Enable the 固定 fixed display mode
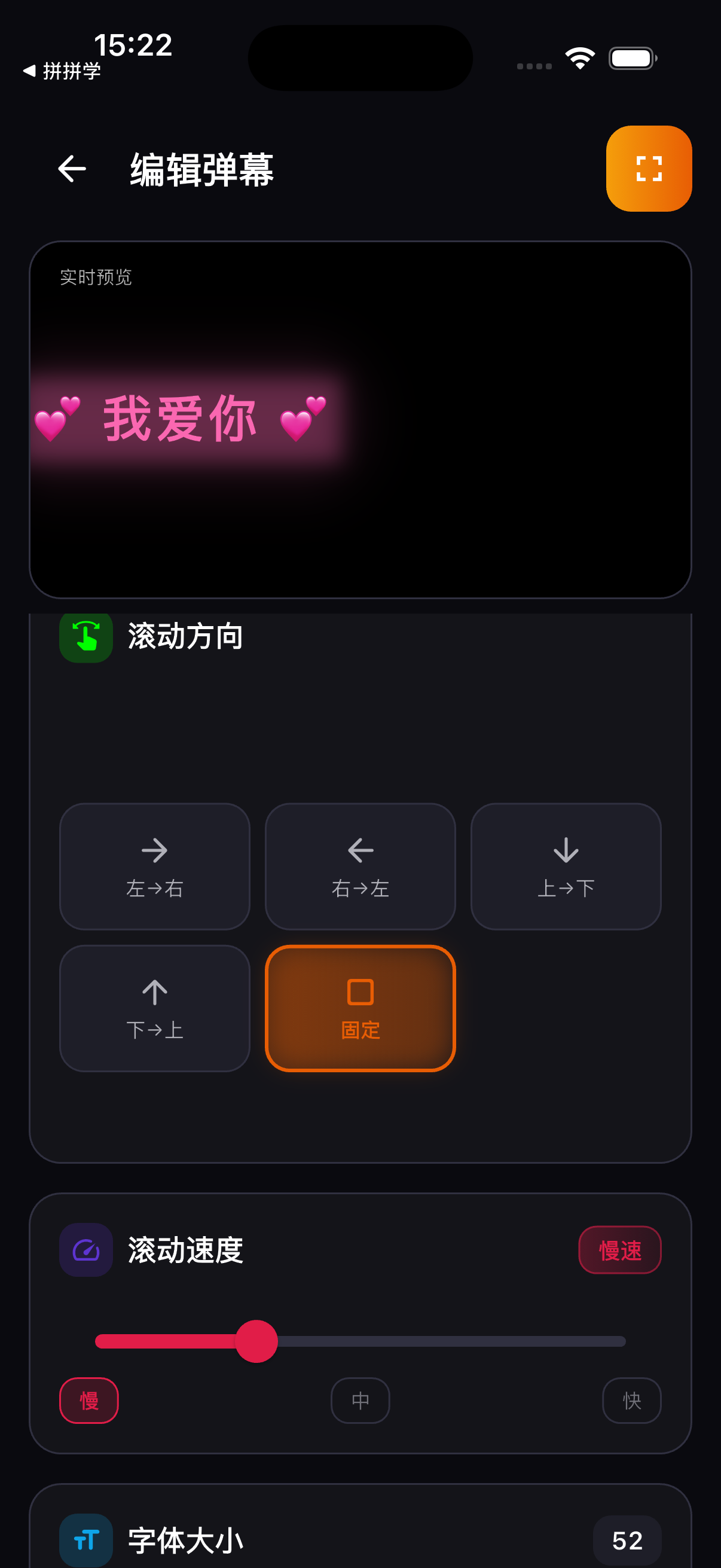The image size is (721, 1568). click(360, 1009)
